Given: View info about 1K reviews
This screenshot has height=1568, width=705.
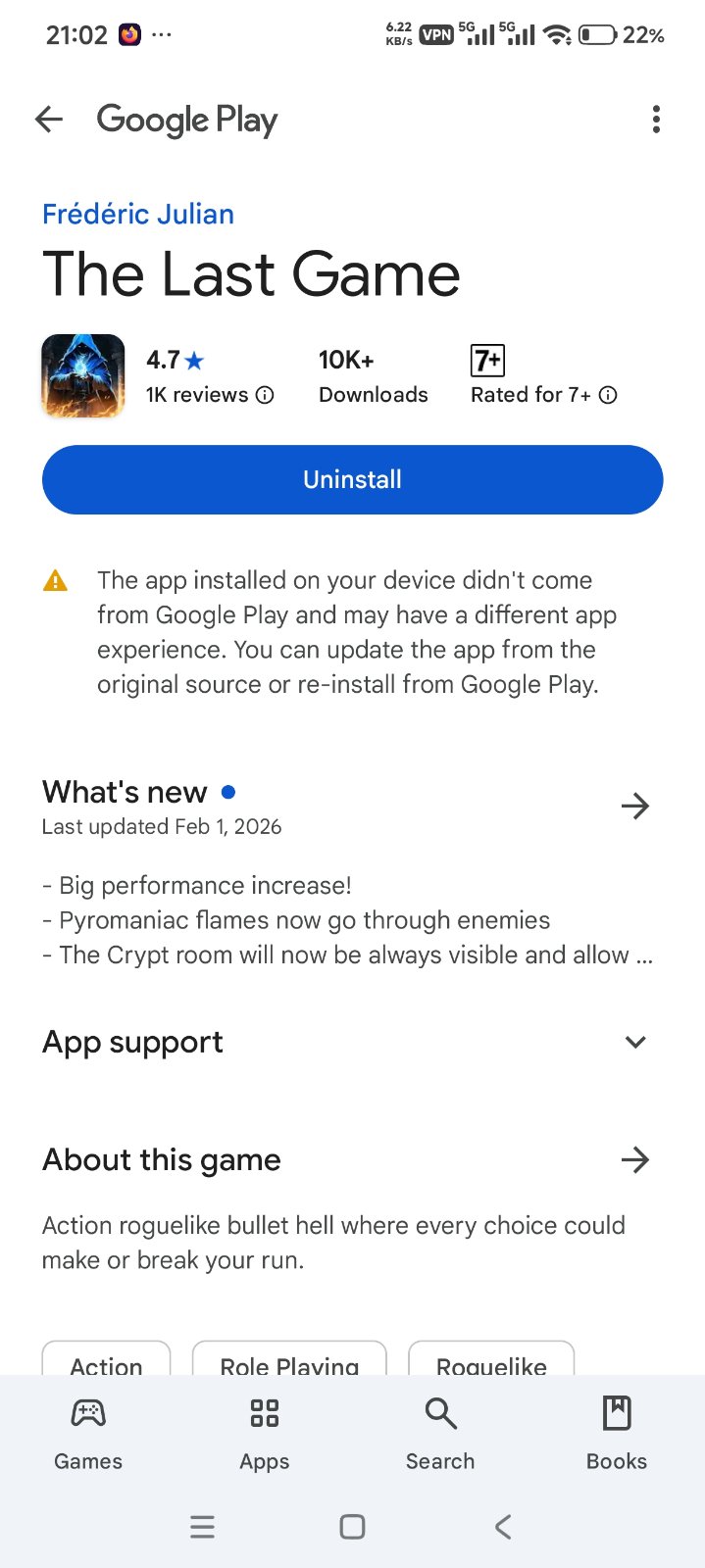Looking at the screenshot, I should point(265,395).
